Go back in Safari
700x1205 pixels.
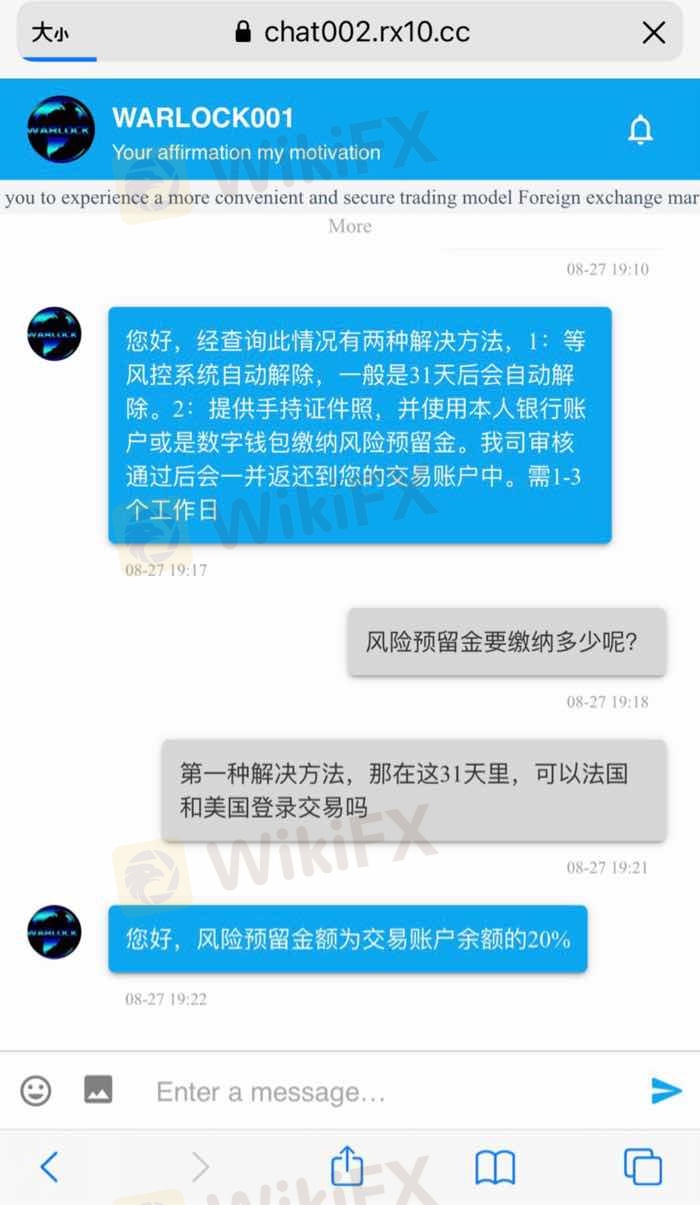pyautogui.click(x=49, y=1166)
